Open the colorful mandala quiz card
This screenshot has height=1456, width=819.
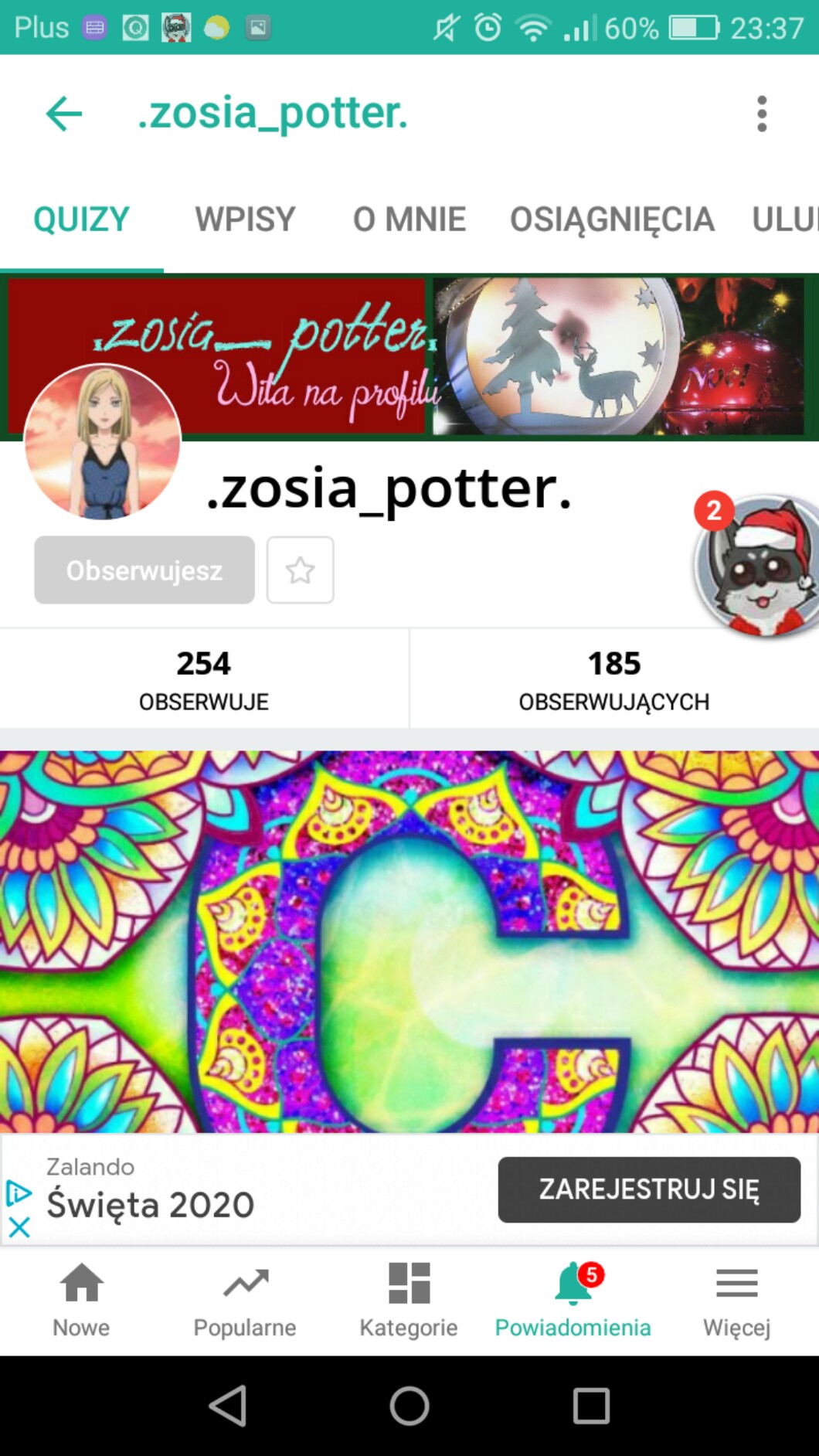(409, 941)
